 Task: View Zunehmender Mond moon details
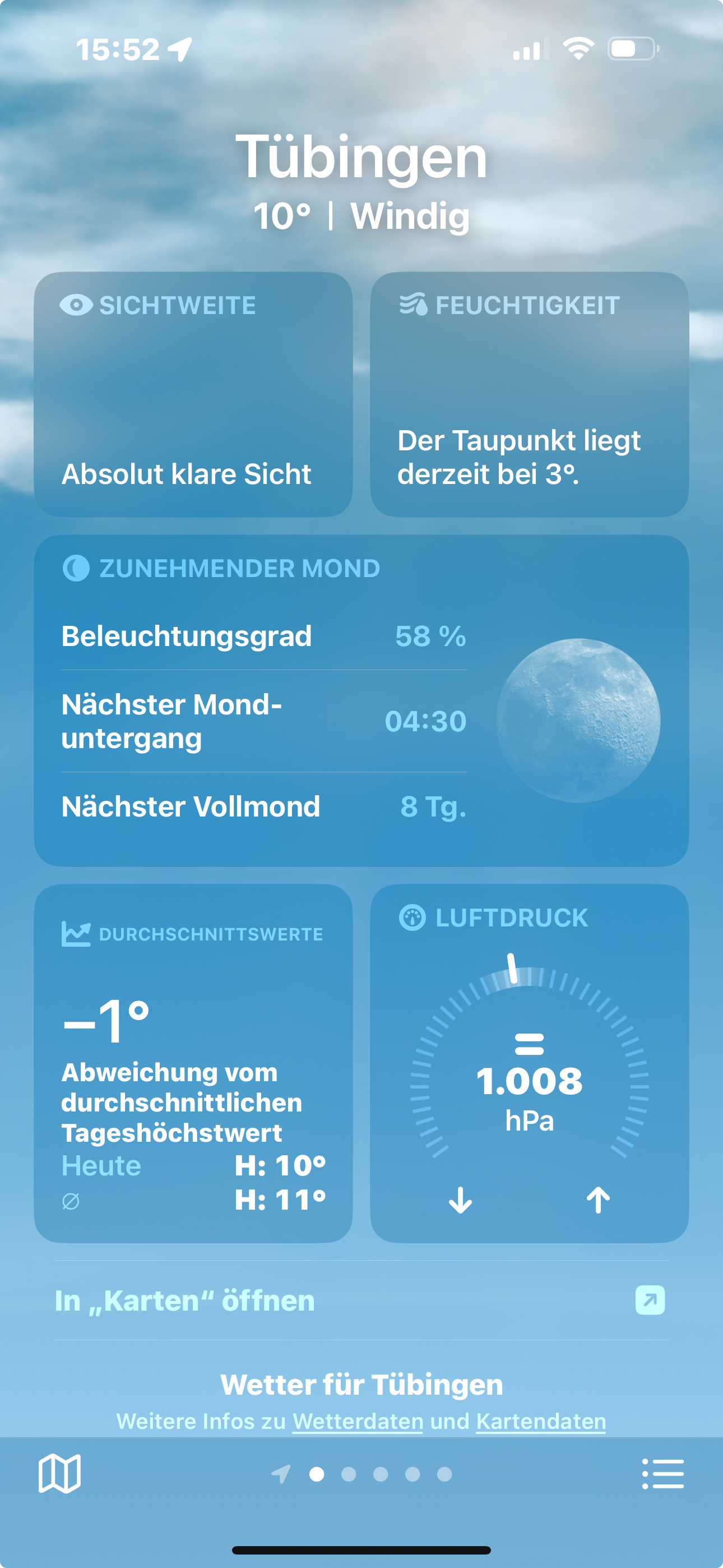pos(361,700)
